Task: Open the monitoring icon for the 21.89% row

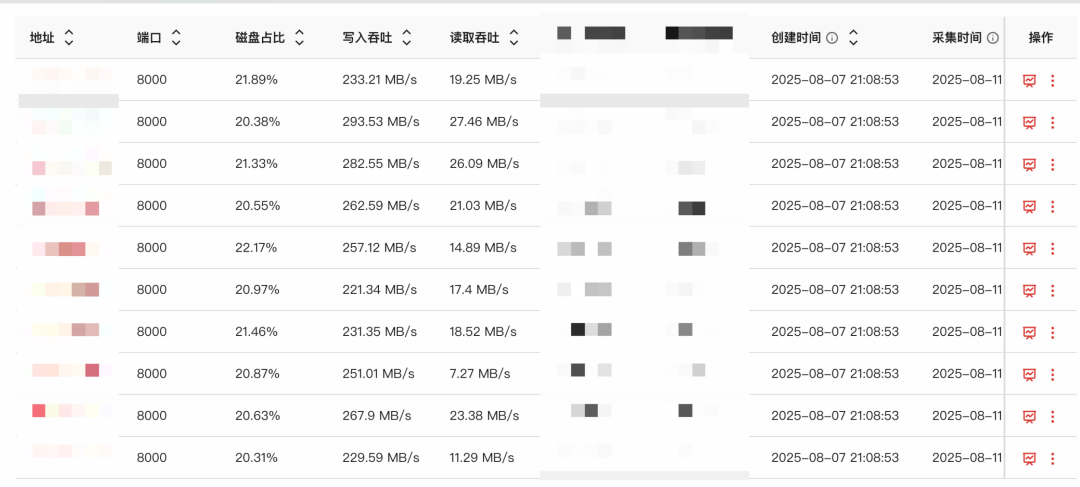Action: pyautogui.click(x=1029, y=80)
